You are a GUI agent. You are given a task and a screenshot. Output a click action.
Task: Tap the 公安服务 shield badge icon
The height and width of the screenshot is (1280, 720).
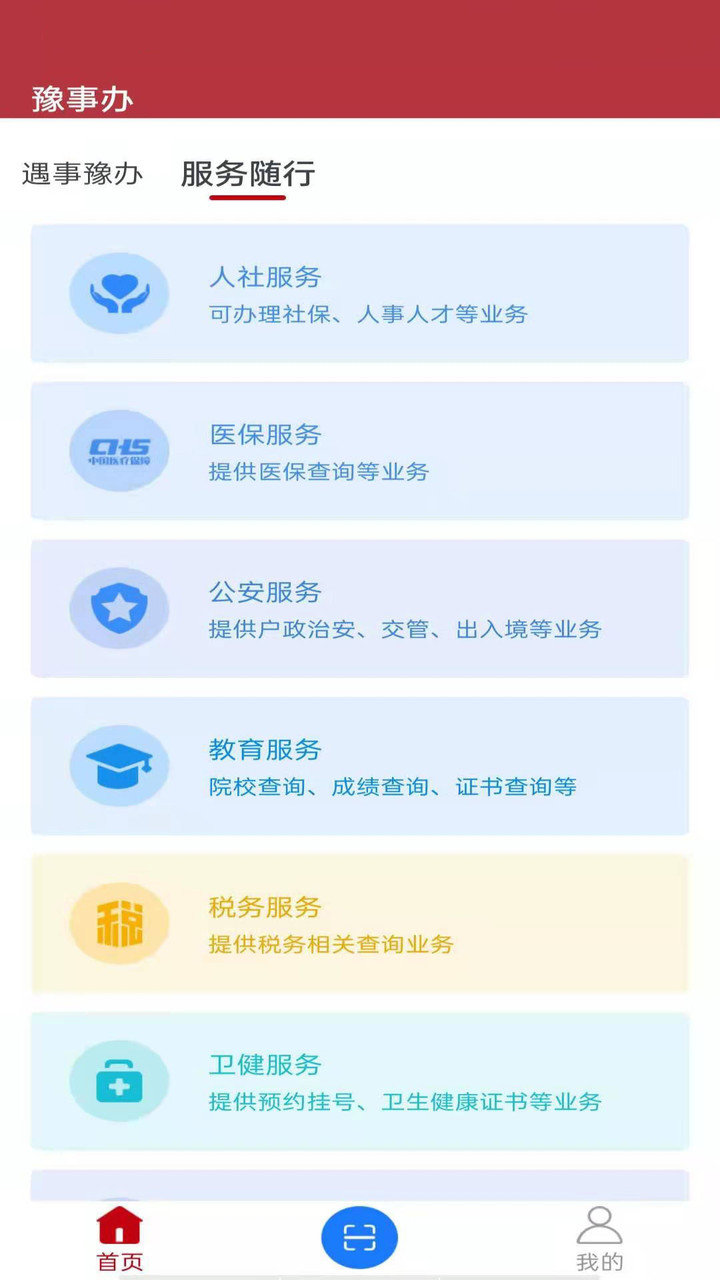point(119,608)
